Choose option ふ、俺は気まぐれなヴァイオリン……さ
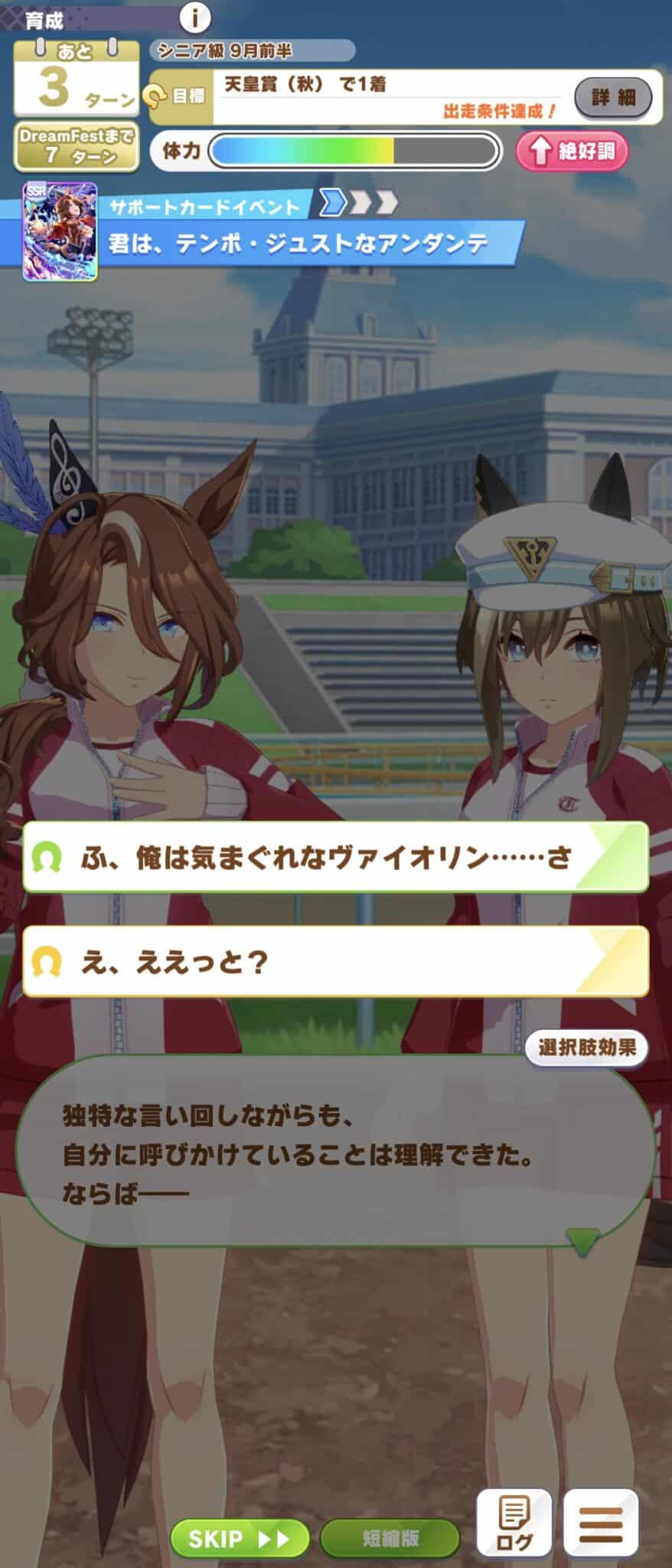 pos(335,857)
